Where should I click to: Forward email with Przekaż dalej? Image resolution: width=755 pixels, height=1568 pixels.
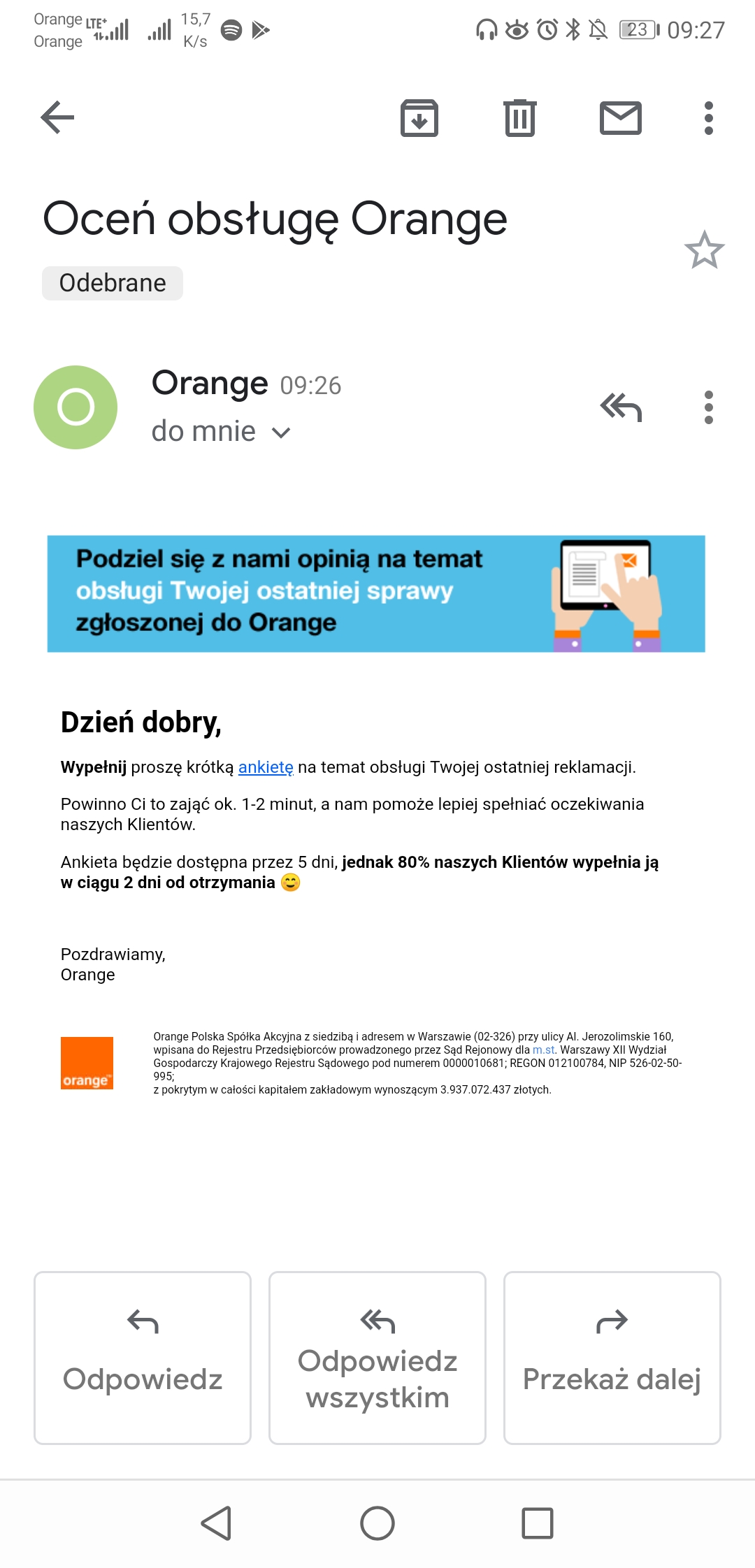coord(612,1358)
